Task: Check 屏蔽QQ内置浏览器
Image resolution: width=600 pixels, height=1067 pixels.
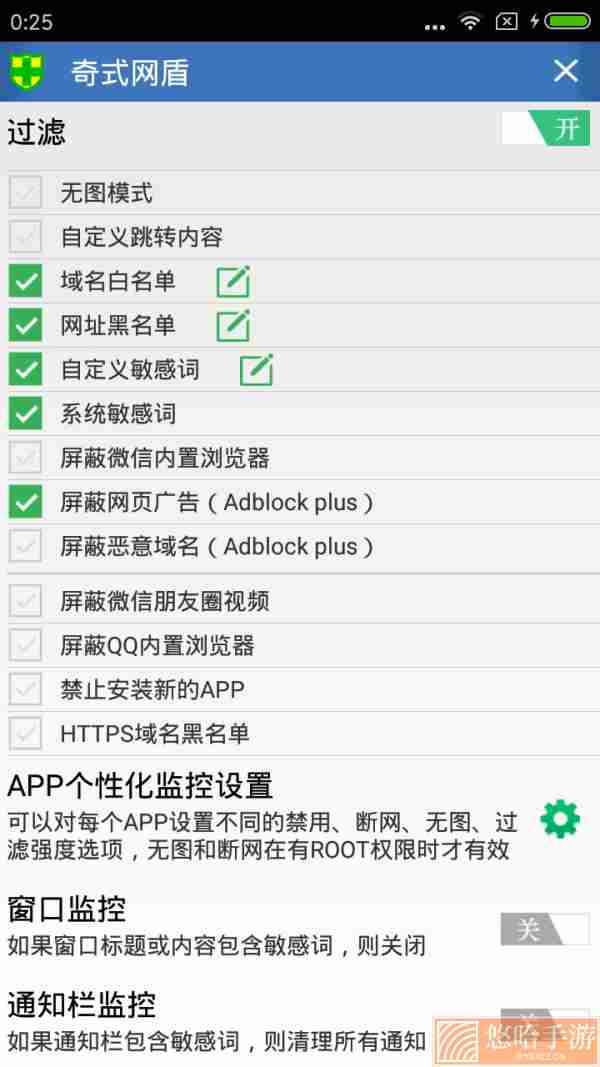Action: [x=26, y=644]
